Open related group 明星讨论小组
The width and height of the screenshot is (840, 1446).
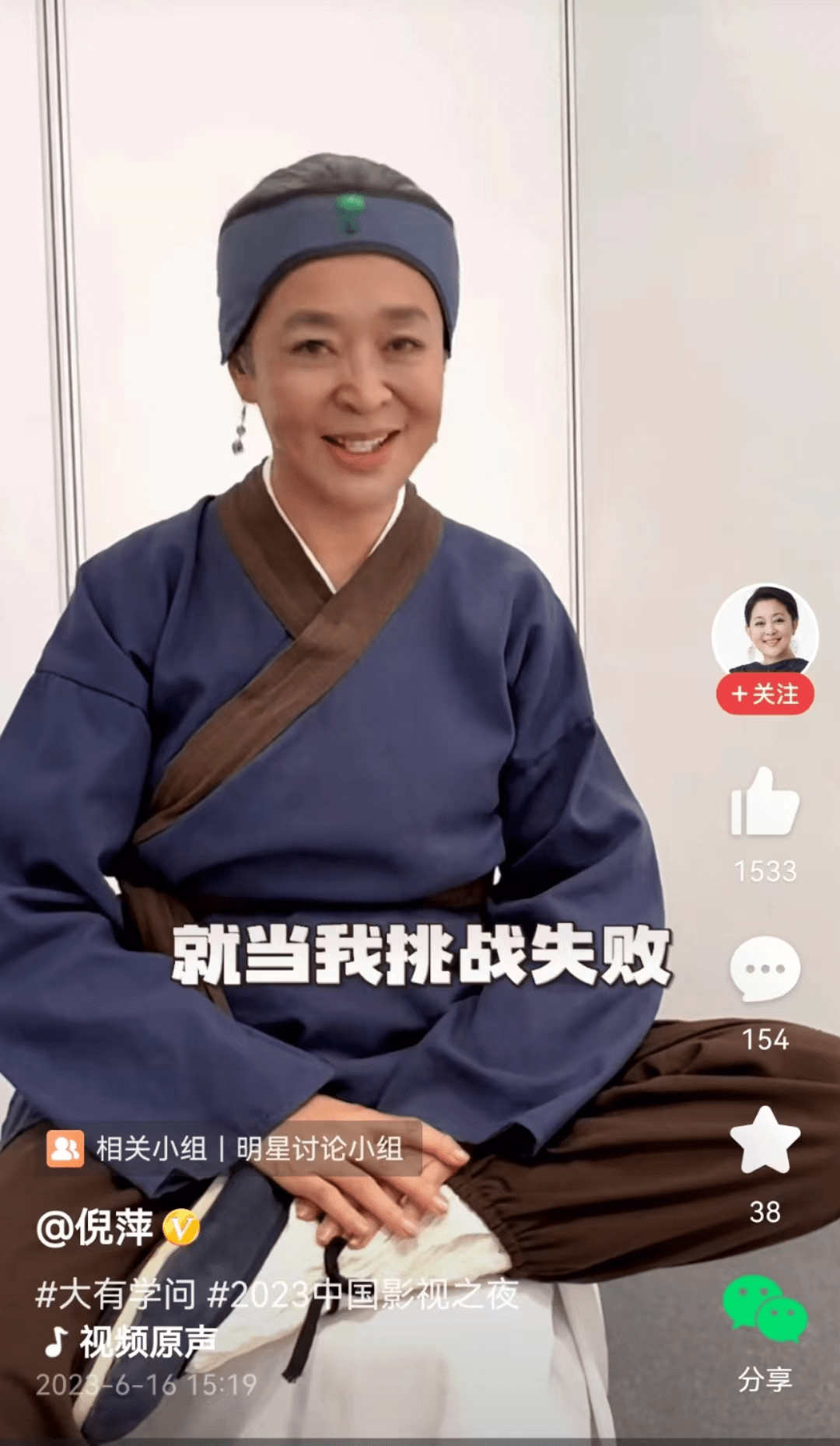(x=319, y=1148)
